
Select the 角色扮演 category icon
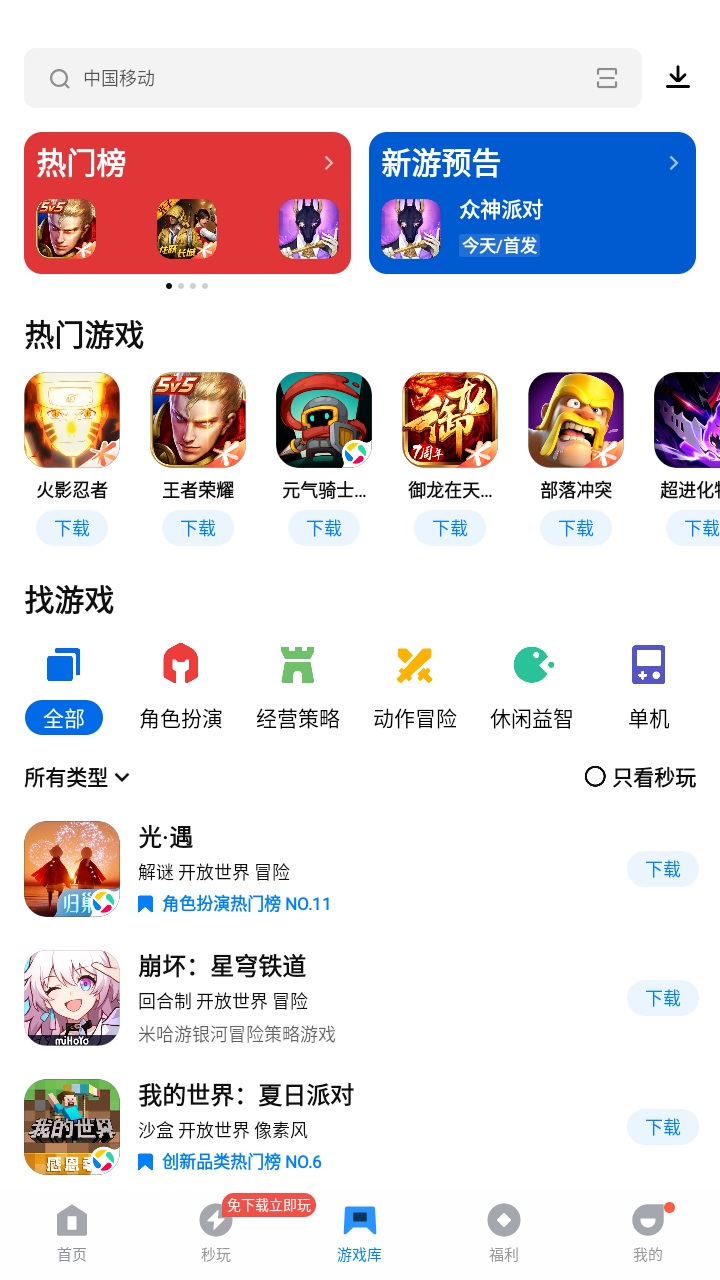tap(181, 664)
